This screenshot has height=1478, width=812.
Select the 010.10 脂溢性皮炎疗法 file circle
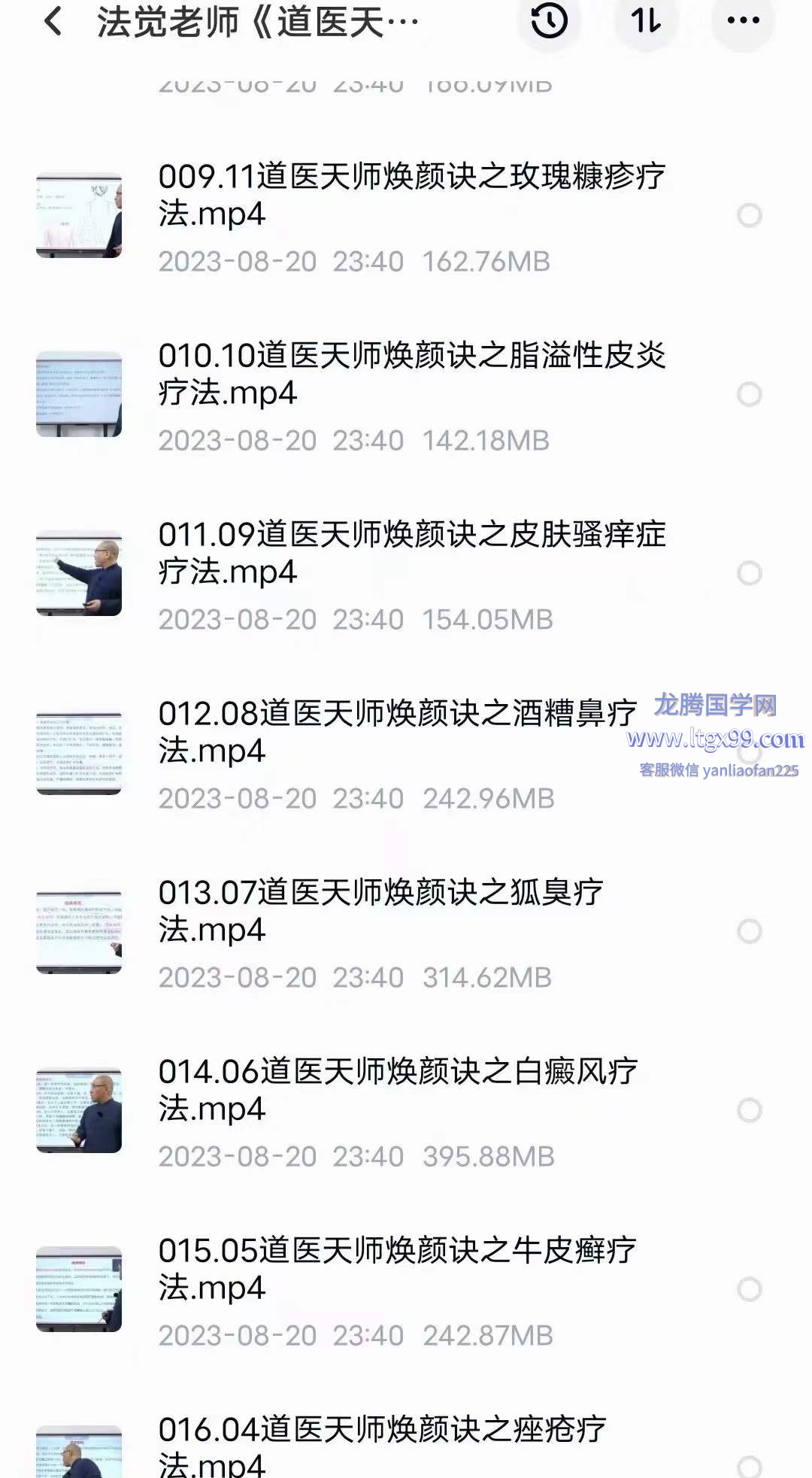(x=749, y=394)
